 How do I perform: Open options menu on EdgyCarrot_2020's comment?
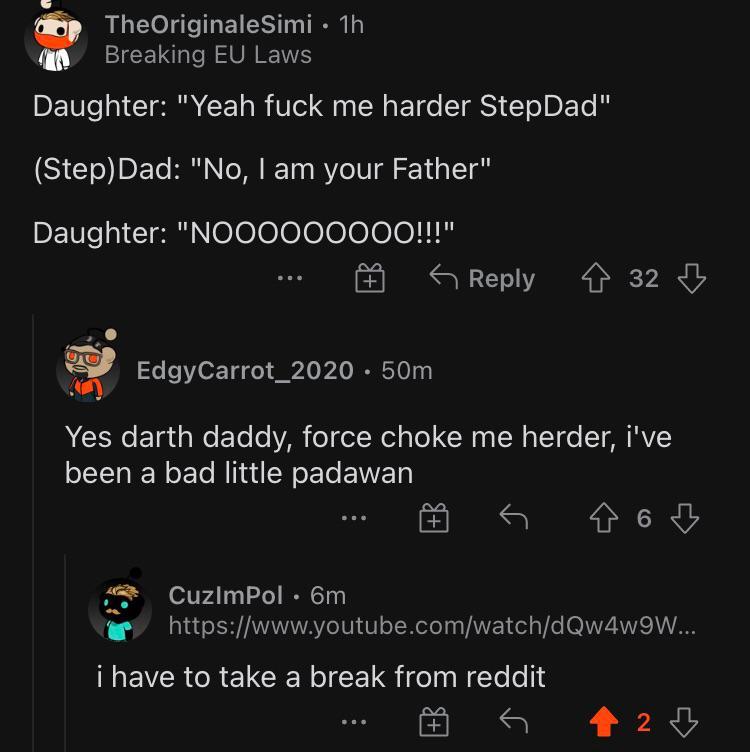pyautogui.click(x=353, y=518)
